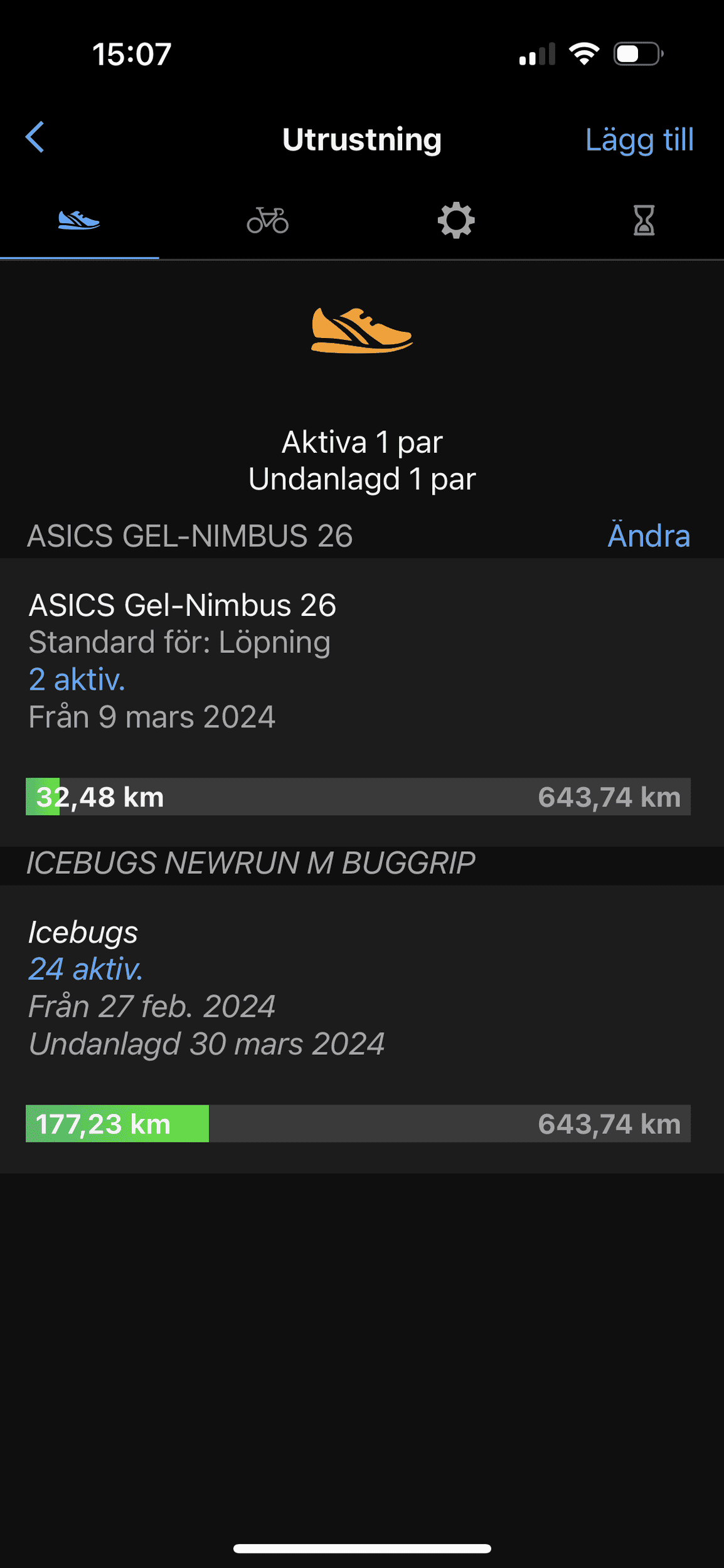Switch to the shoes tab
Viewport: 724px width, 1568px height.
[x=79, y=221]
